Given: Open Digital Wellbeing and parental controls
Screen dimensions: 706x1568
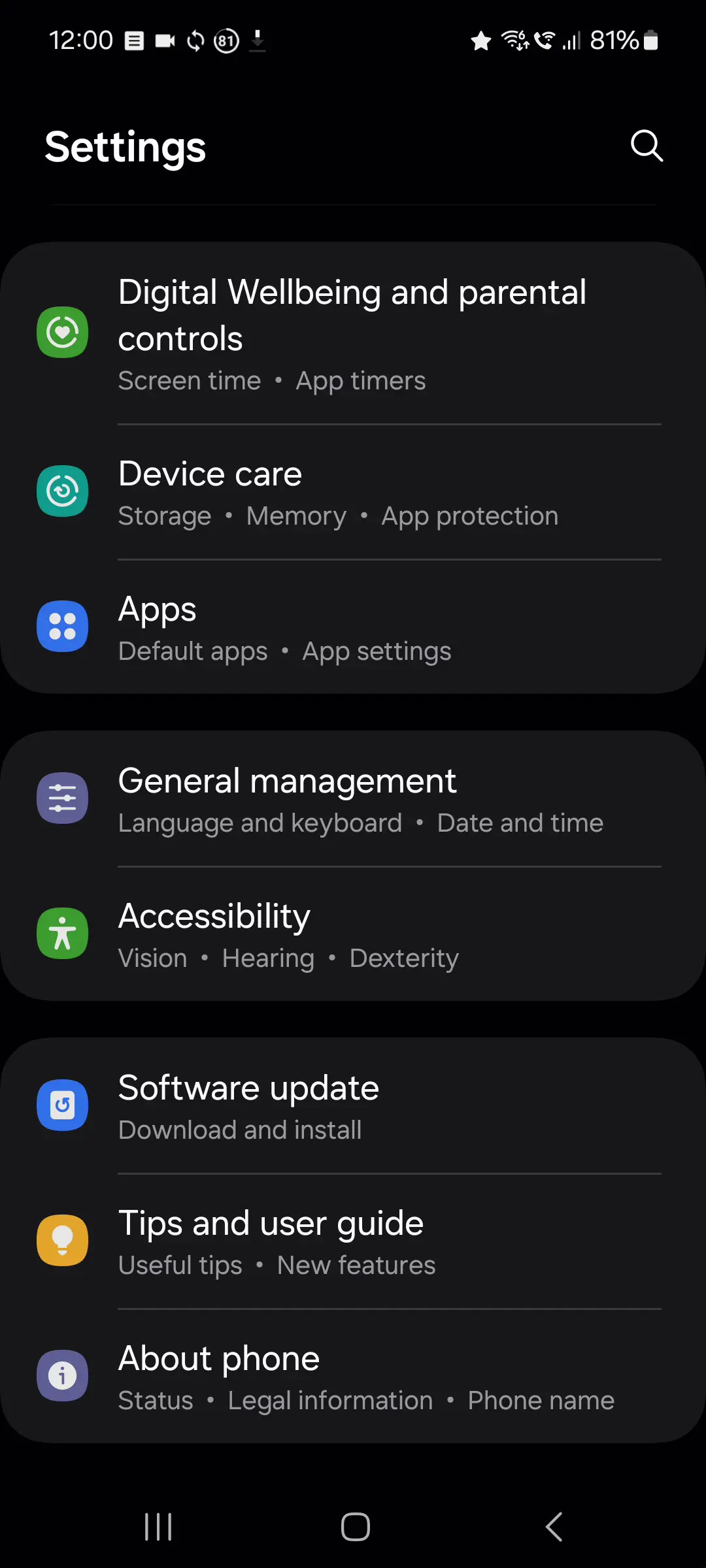Looking at the screenshot, I should [x=353, y=333].
